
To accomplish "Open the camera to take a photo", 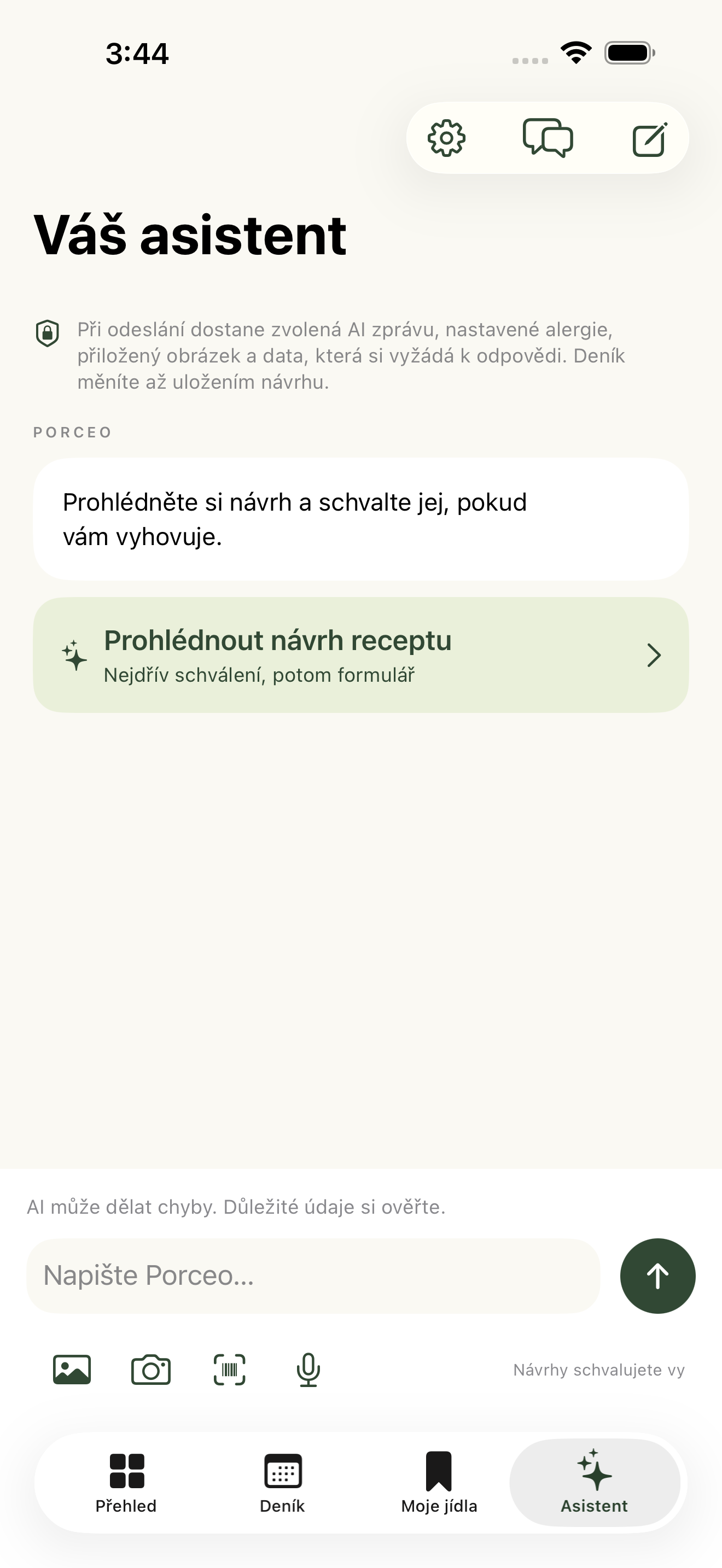I will [151, 1370].
